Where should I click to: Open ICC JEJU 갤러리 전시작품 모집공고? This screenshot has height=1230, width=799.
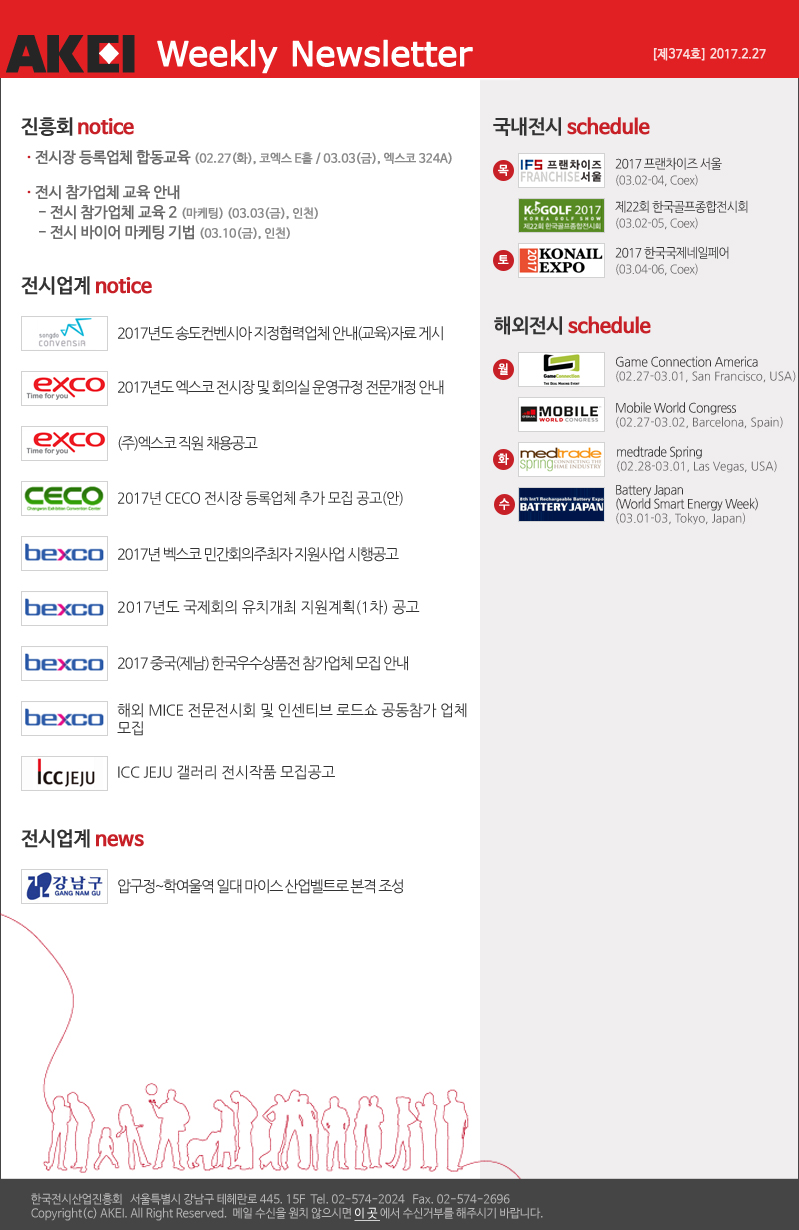tap(226, 772)
